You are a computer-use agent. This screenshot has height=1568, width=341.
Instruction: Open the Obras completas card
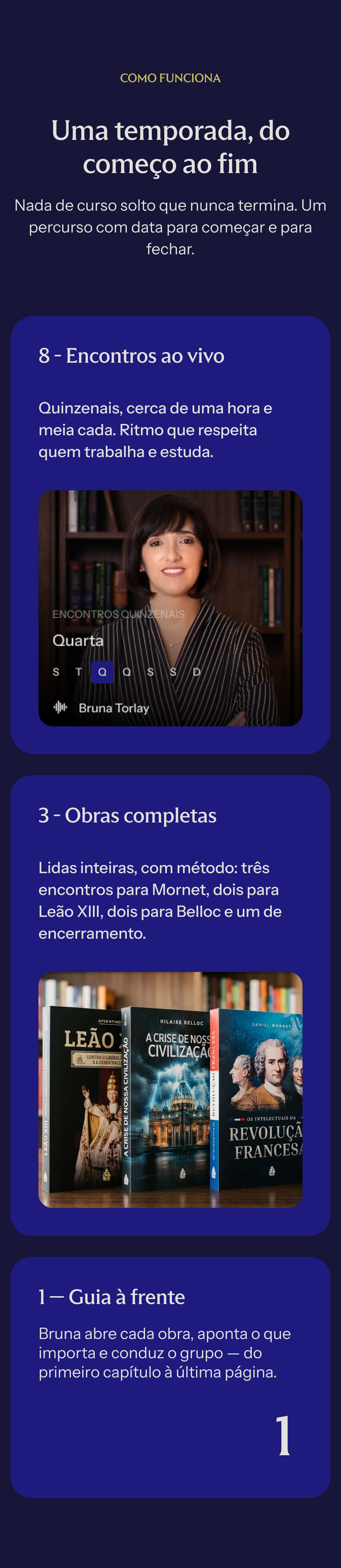(170, 1005)
